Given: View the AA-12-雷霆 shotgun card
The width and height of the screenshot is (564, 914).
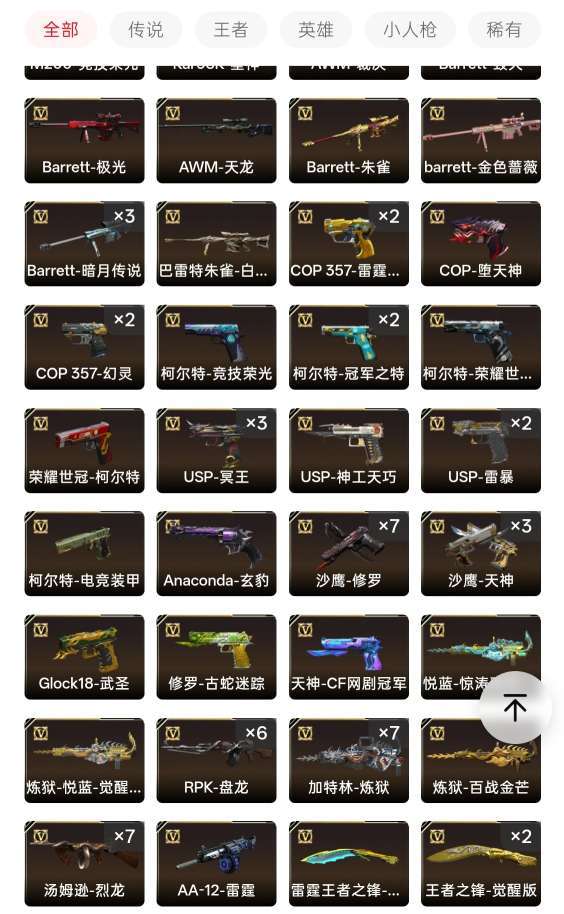Looking at the screenshot, I should click(x=217, y=864).
